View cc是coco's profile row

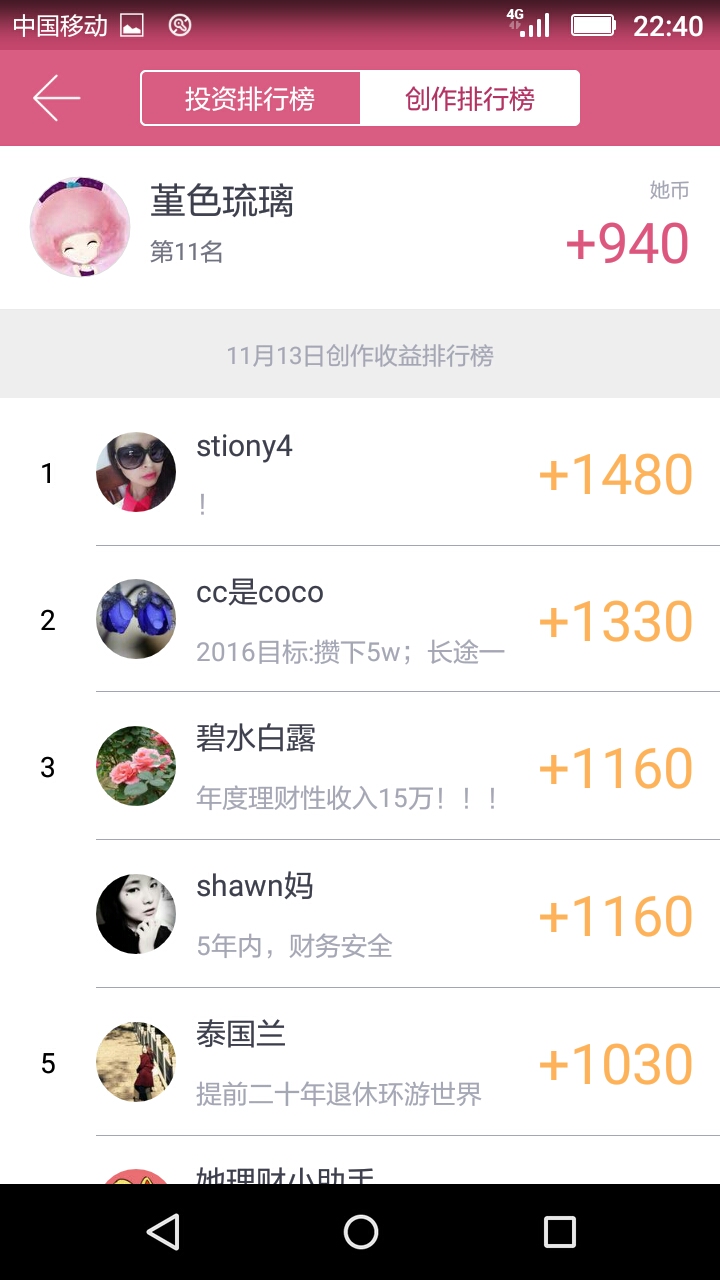(360, 619)
